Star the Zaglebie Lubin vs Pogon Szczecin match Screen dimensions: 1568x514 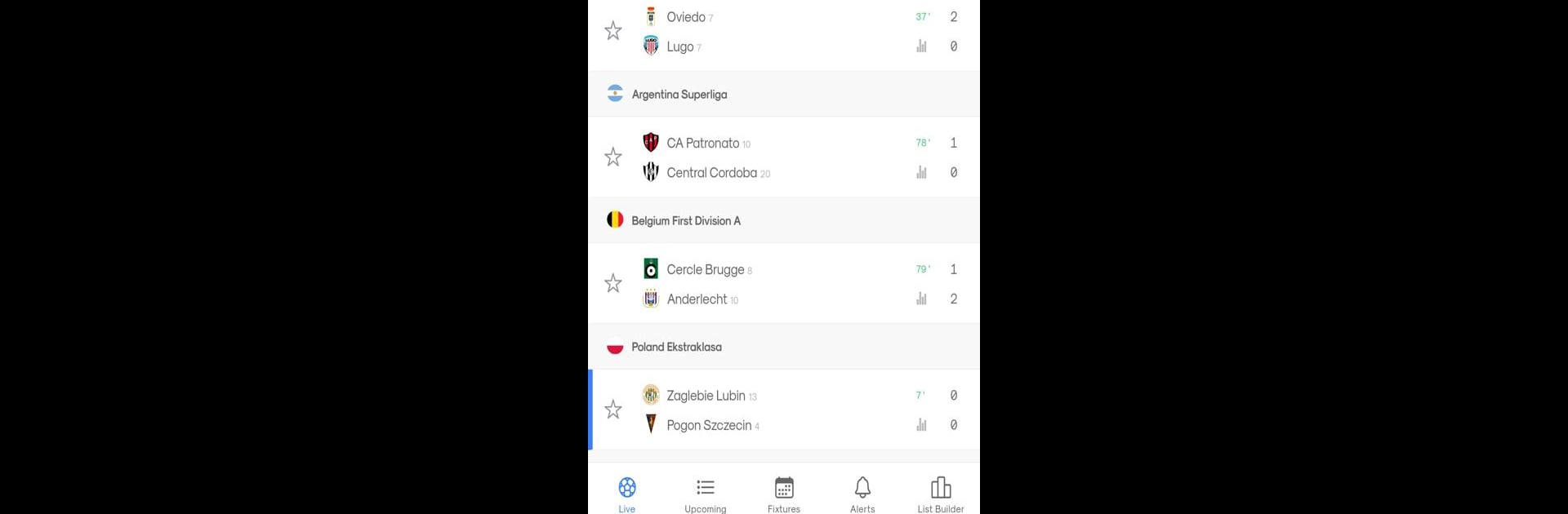pyautogui.click(x=613, y=410)
